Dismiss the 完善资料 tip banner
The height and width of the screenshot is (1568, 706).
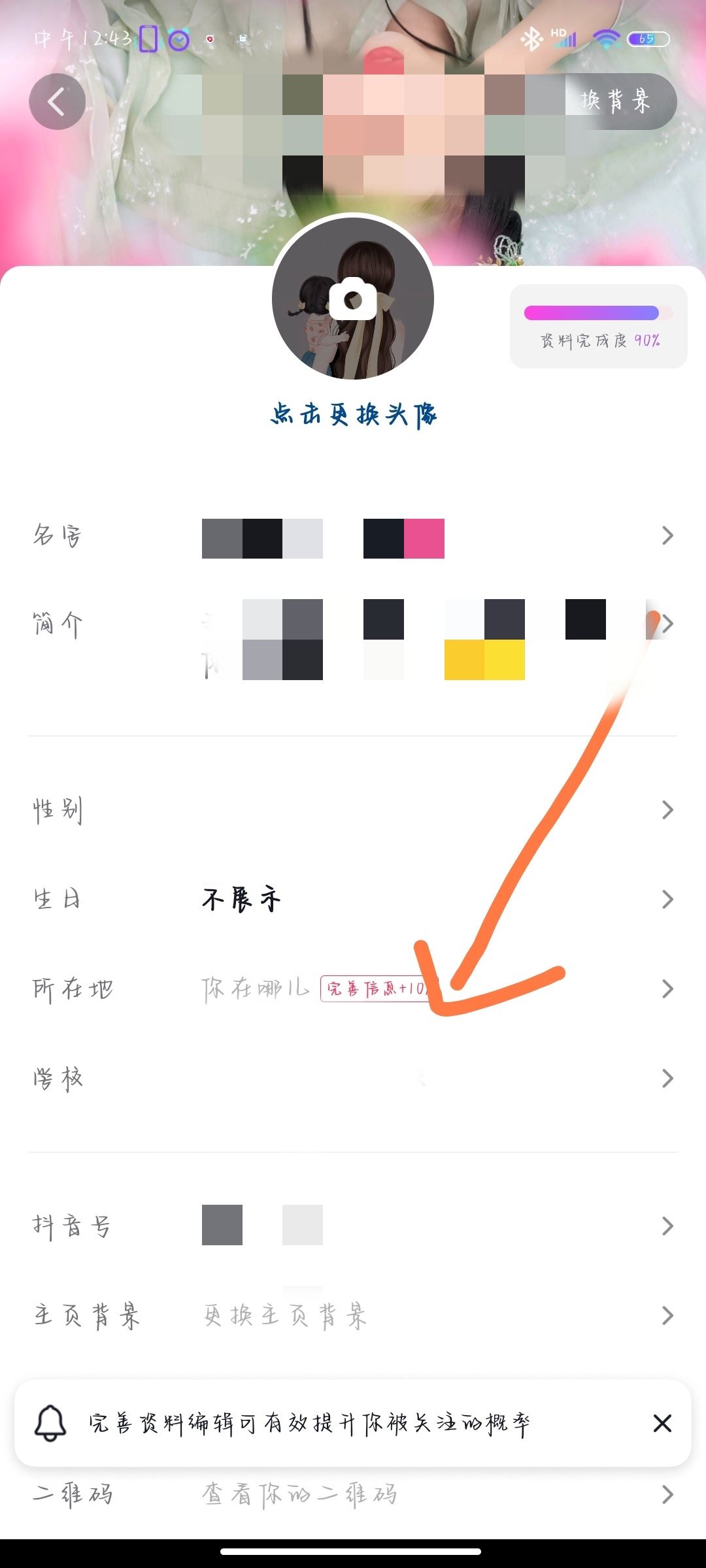[662, 1424]
